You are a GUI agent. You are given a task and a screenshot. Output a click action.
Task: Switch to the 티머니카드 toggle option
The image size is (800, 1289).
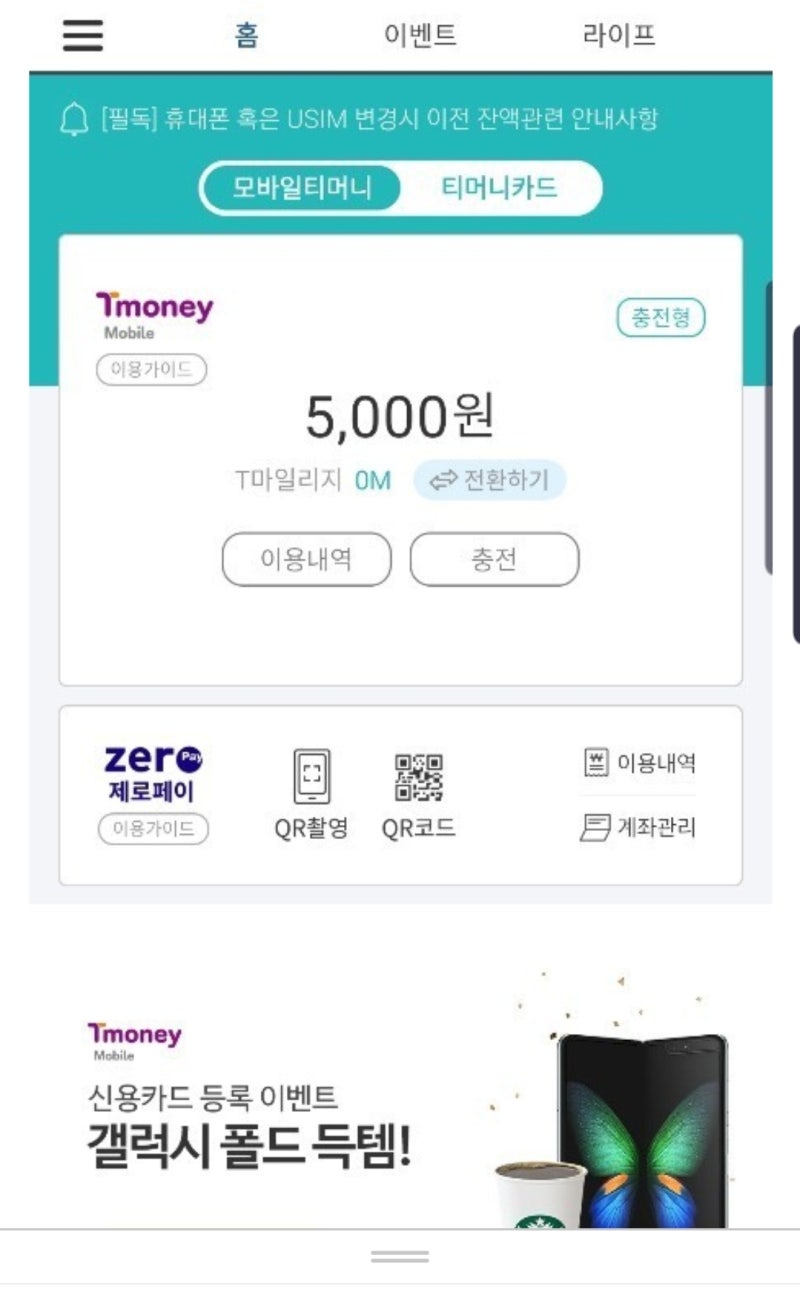coord(501,188)
